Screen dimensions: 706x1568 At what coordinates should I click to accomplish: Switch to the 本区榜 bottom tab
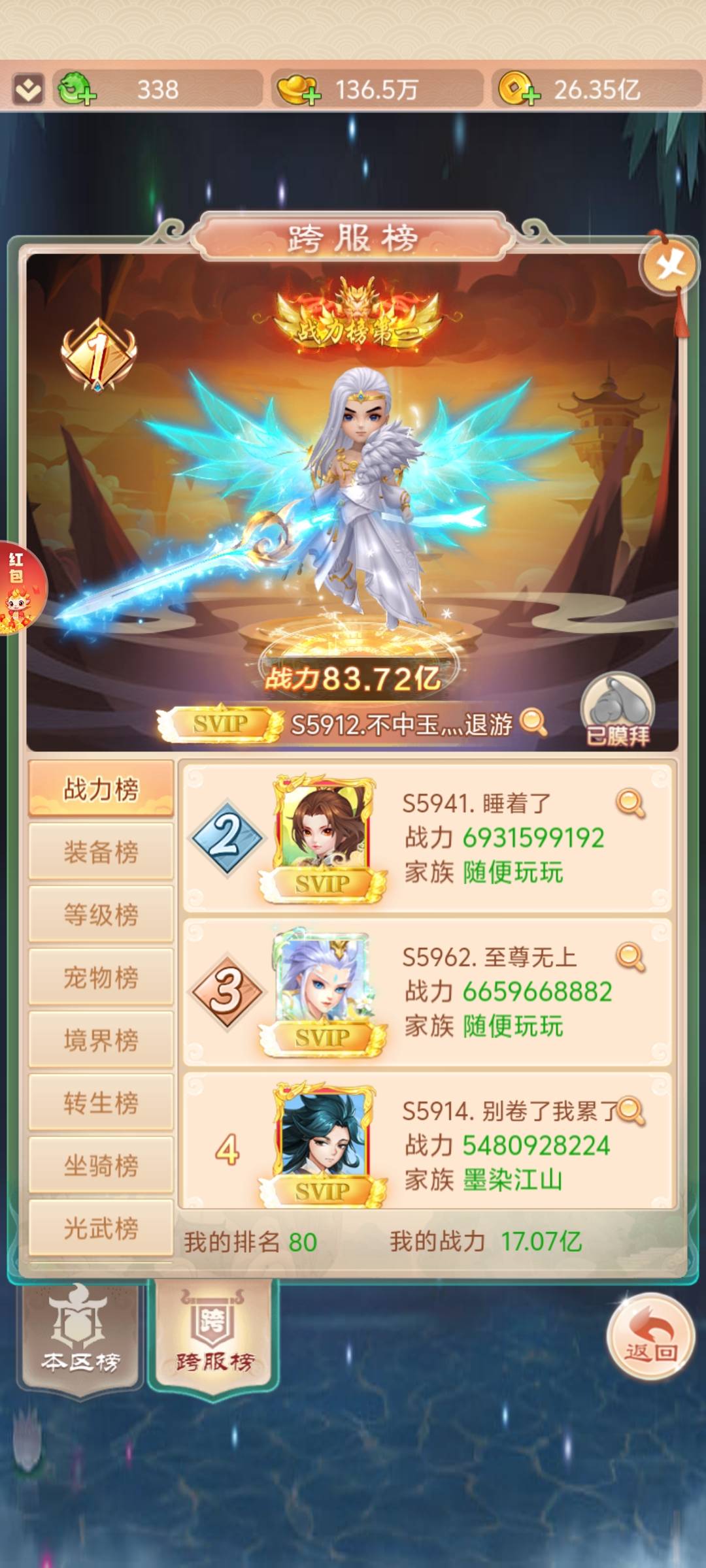(x=81, y=1337)
